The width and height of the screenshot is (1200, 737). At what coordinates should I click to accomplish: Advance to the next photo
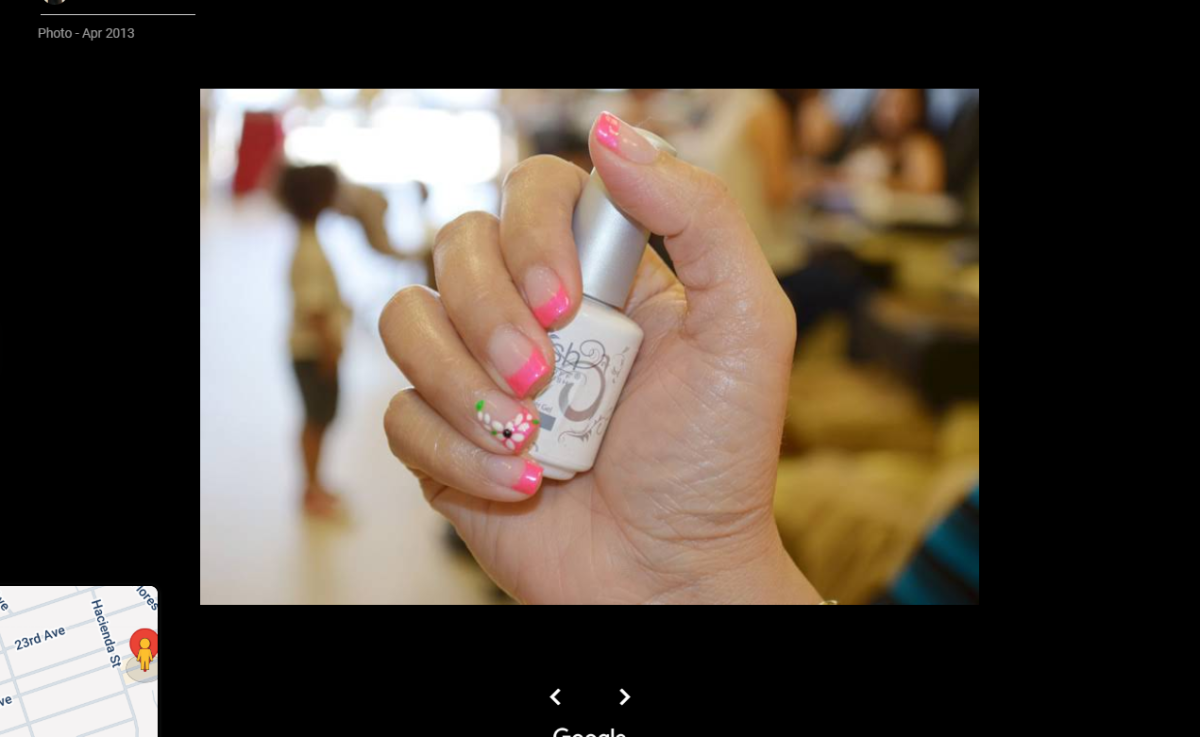624,697
